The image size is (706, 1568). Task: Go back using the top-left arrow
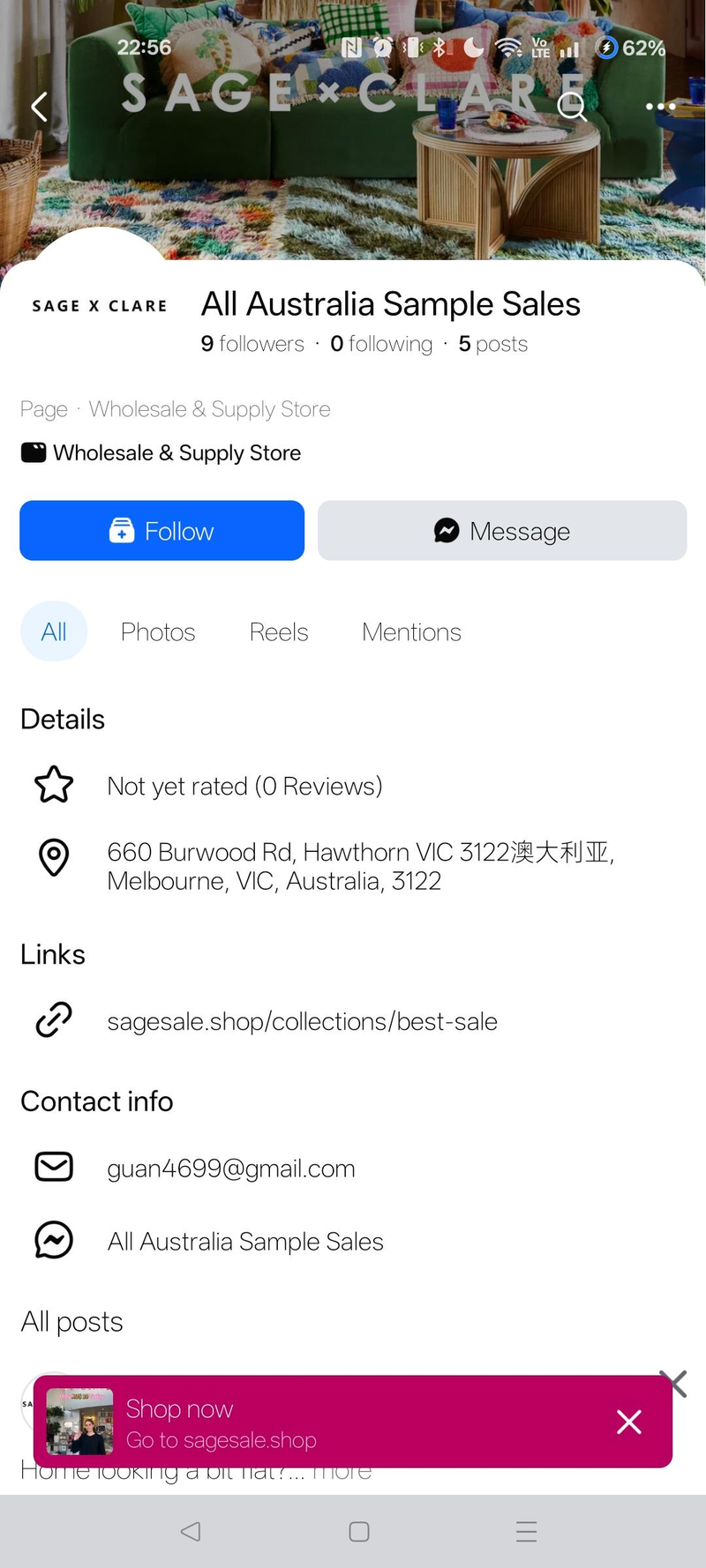39,107
